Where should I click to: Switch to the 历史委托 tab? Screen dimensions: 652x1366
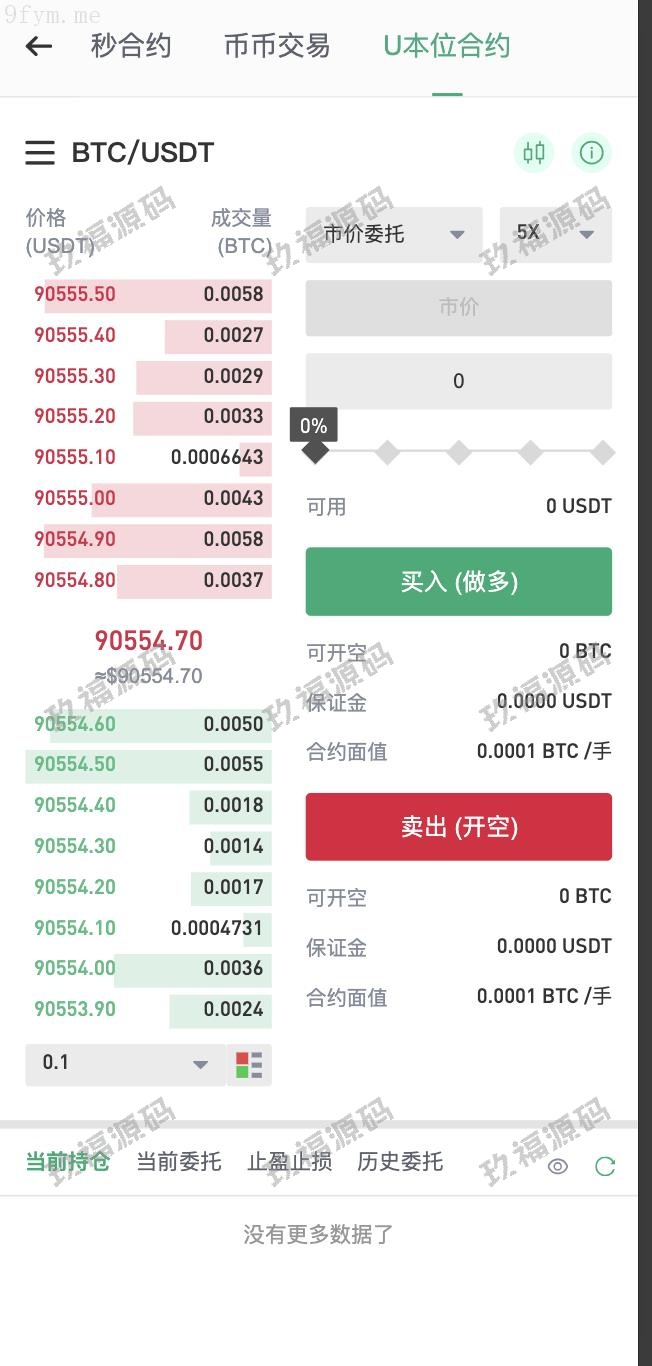pyautogui.click(x=400, y=1162)
